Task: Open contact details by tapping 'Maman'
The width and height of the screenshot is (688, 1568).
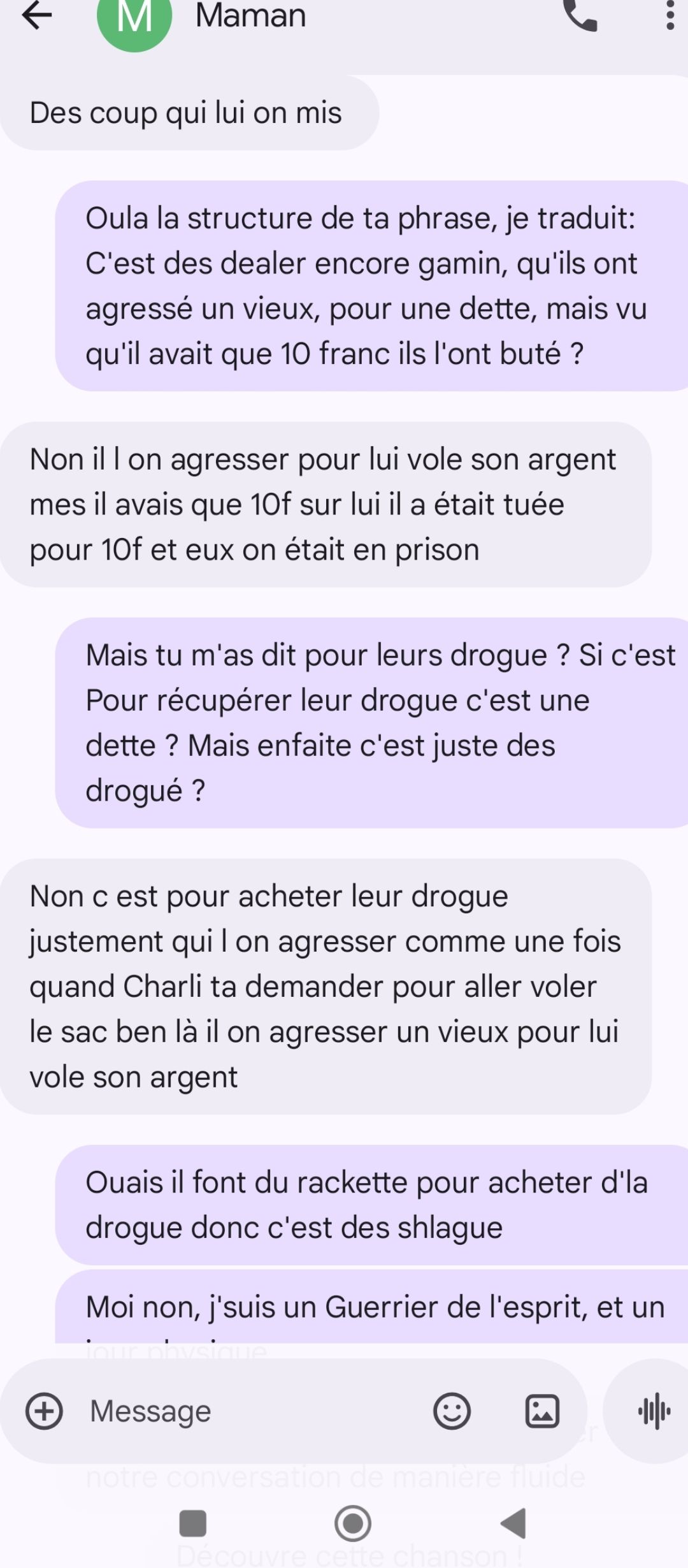Action: [248, 16]
